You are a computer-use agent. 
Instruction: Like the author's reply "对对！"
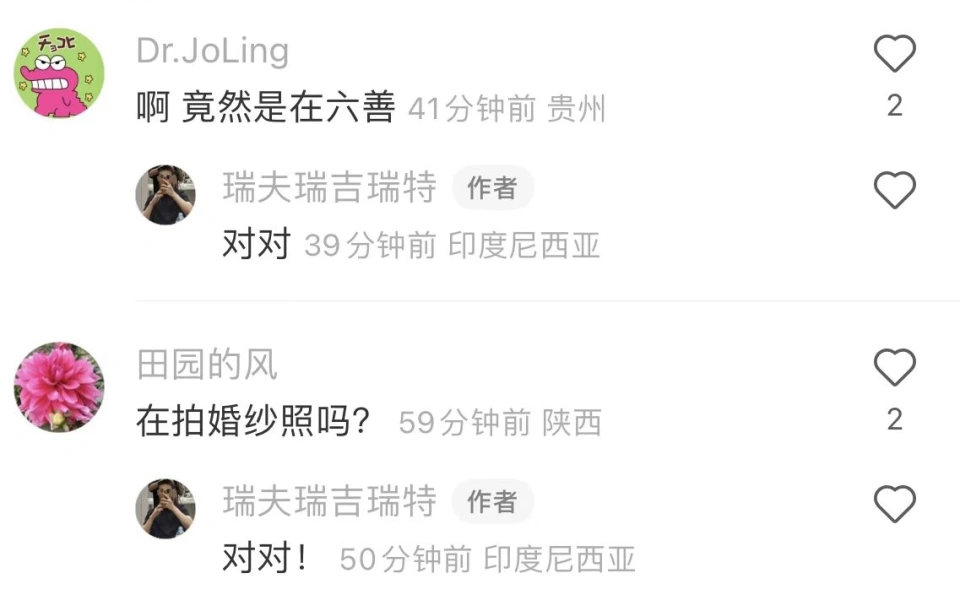point(894,504)
